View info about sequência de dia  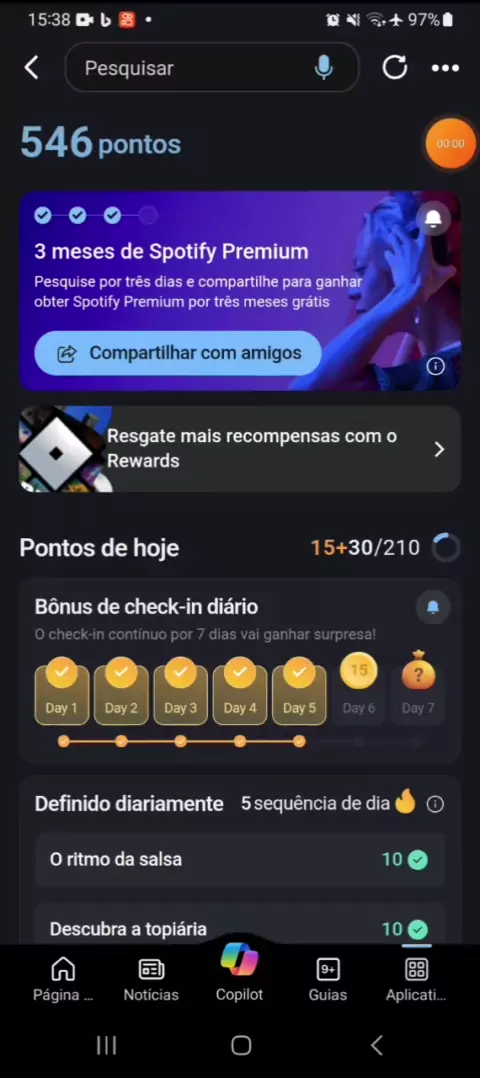point(435,804)
